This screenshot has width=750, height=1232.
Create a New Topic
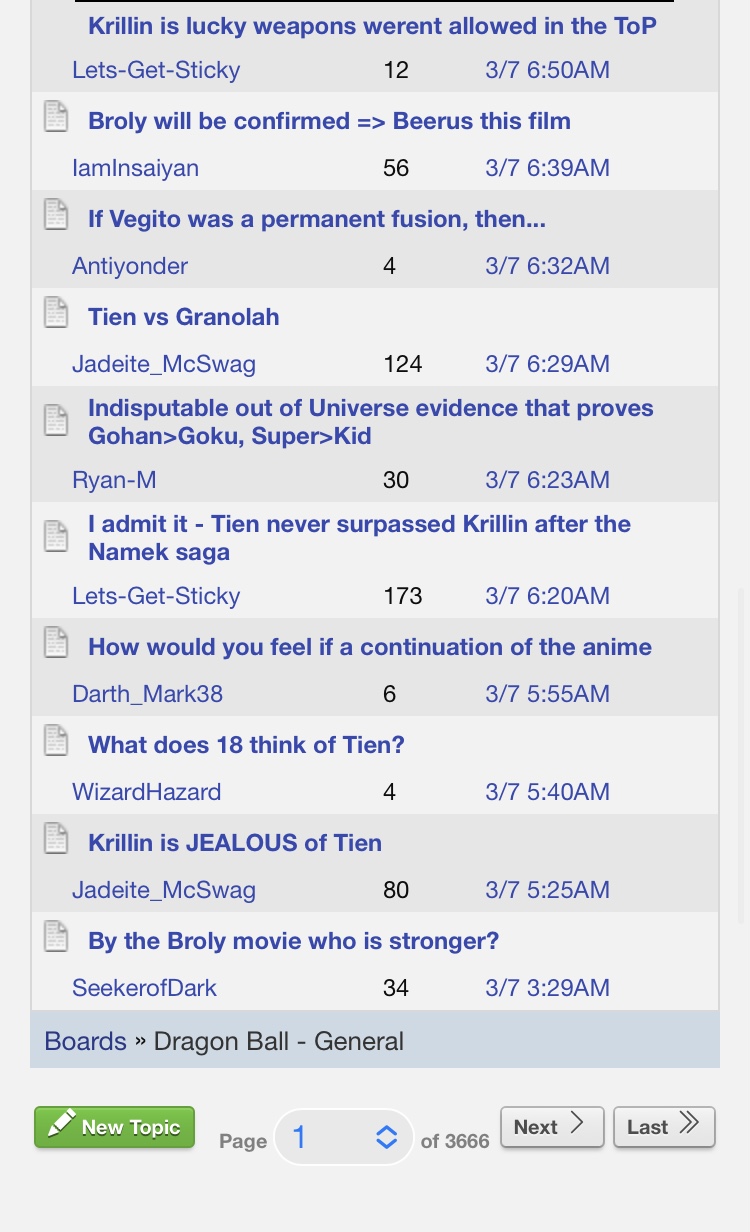(114, 1127)
